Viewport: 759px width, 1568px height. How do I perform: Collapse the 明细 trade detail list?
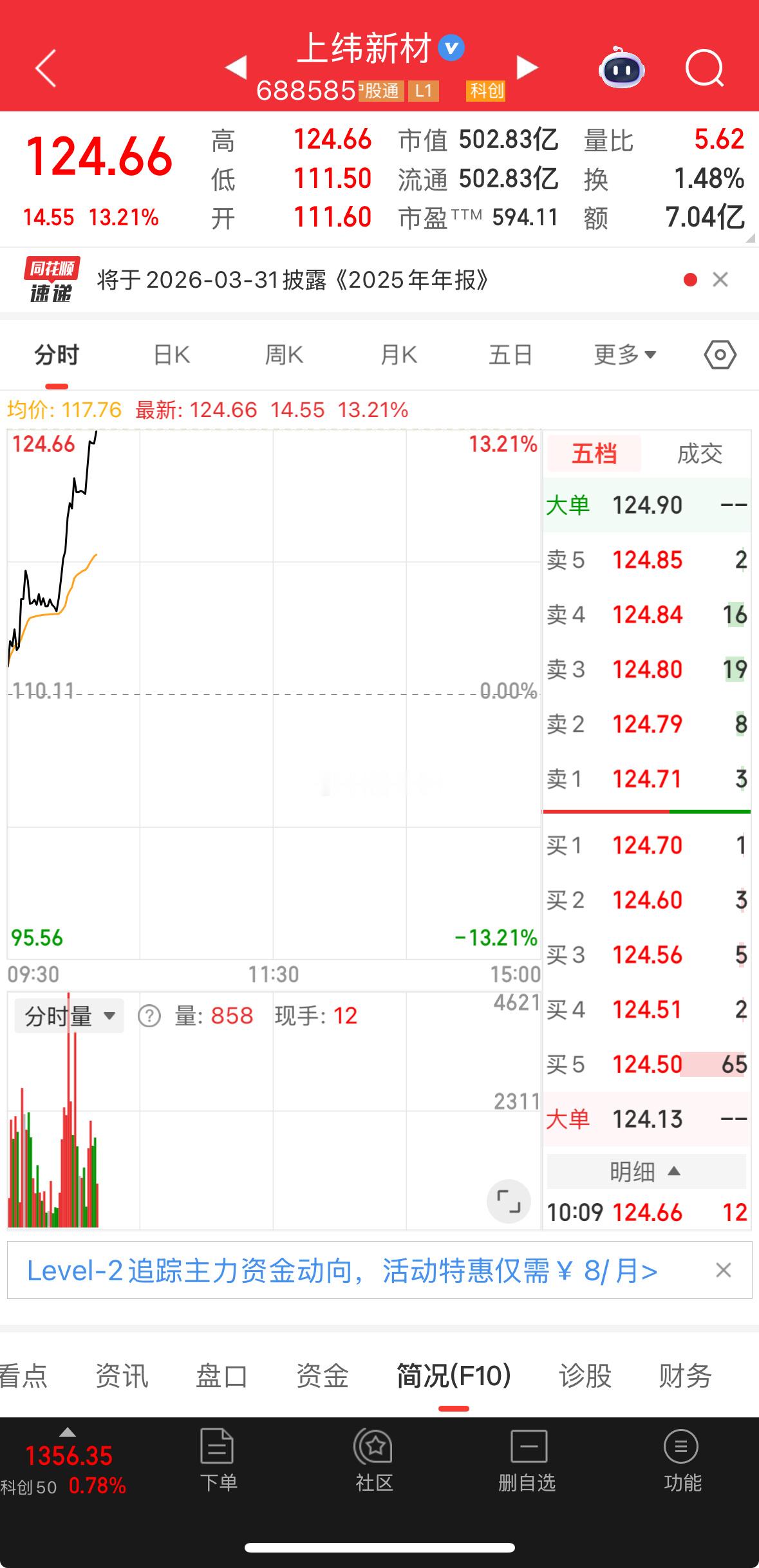(x=646, y=1171)
